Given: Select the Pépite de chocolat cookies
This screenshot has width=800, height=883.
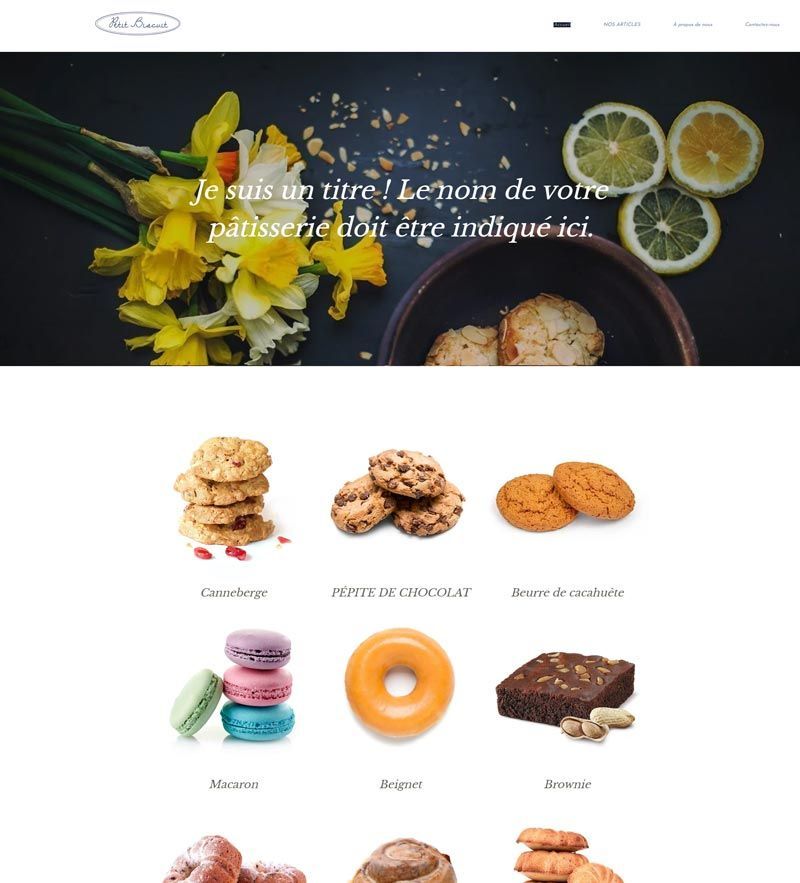Looking at the screenshot, I should pyautogui.click(x=399, y=495).
